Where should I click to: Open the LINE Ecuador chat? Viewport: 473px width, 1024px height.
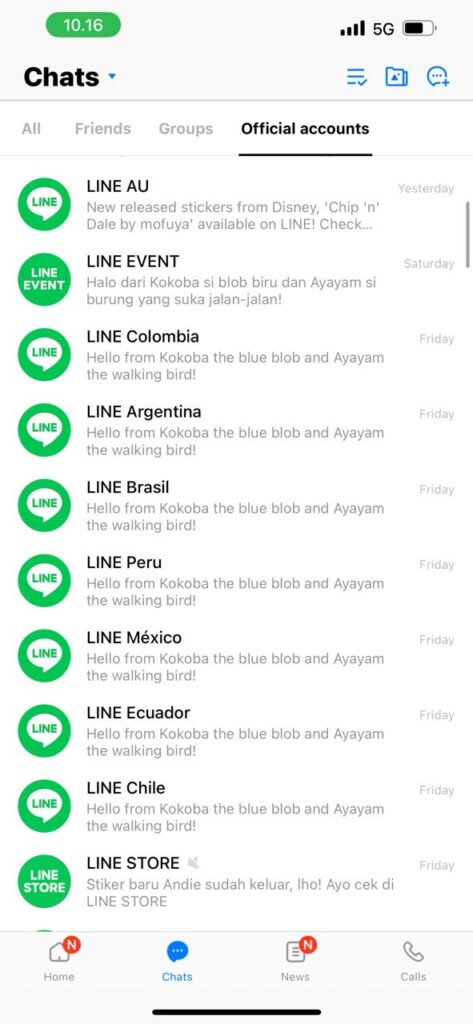pos(236,731)
